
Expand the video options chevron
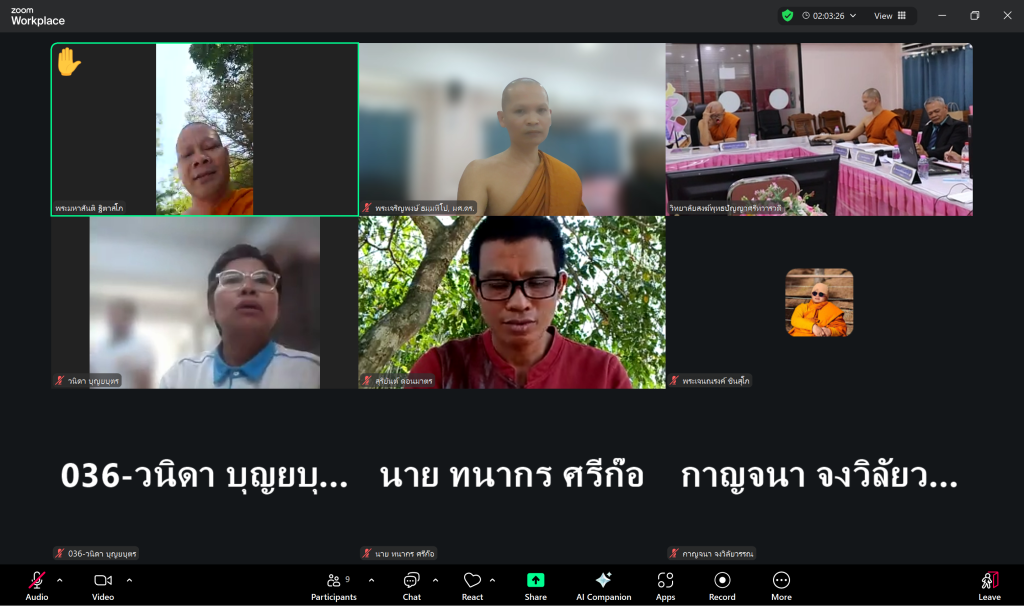[129, 580]
